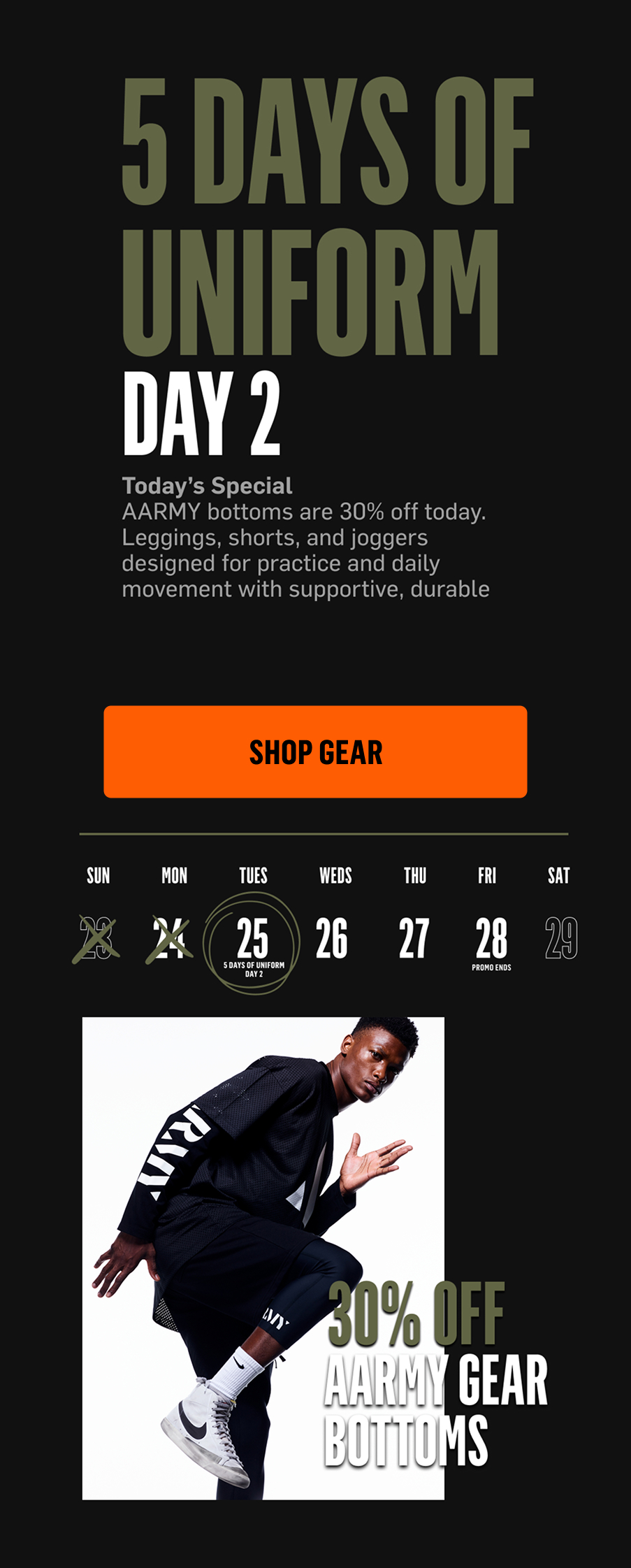The height and width of the screenshot is (1568, 631).
Task: Tap the SHOP GEAR button
Action: (x=315, y=751)
